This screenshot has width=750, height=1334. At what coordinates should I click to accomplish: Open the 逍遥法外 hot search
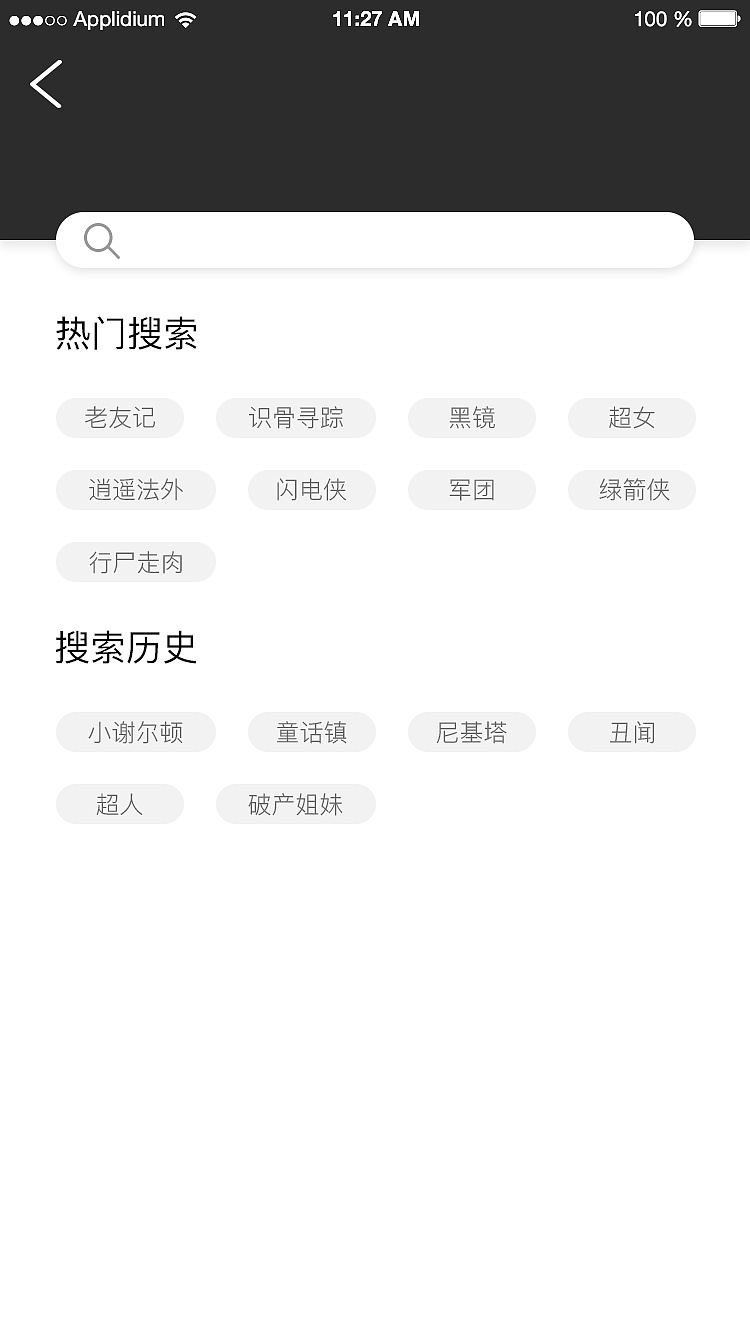coord(136,490)
